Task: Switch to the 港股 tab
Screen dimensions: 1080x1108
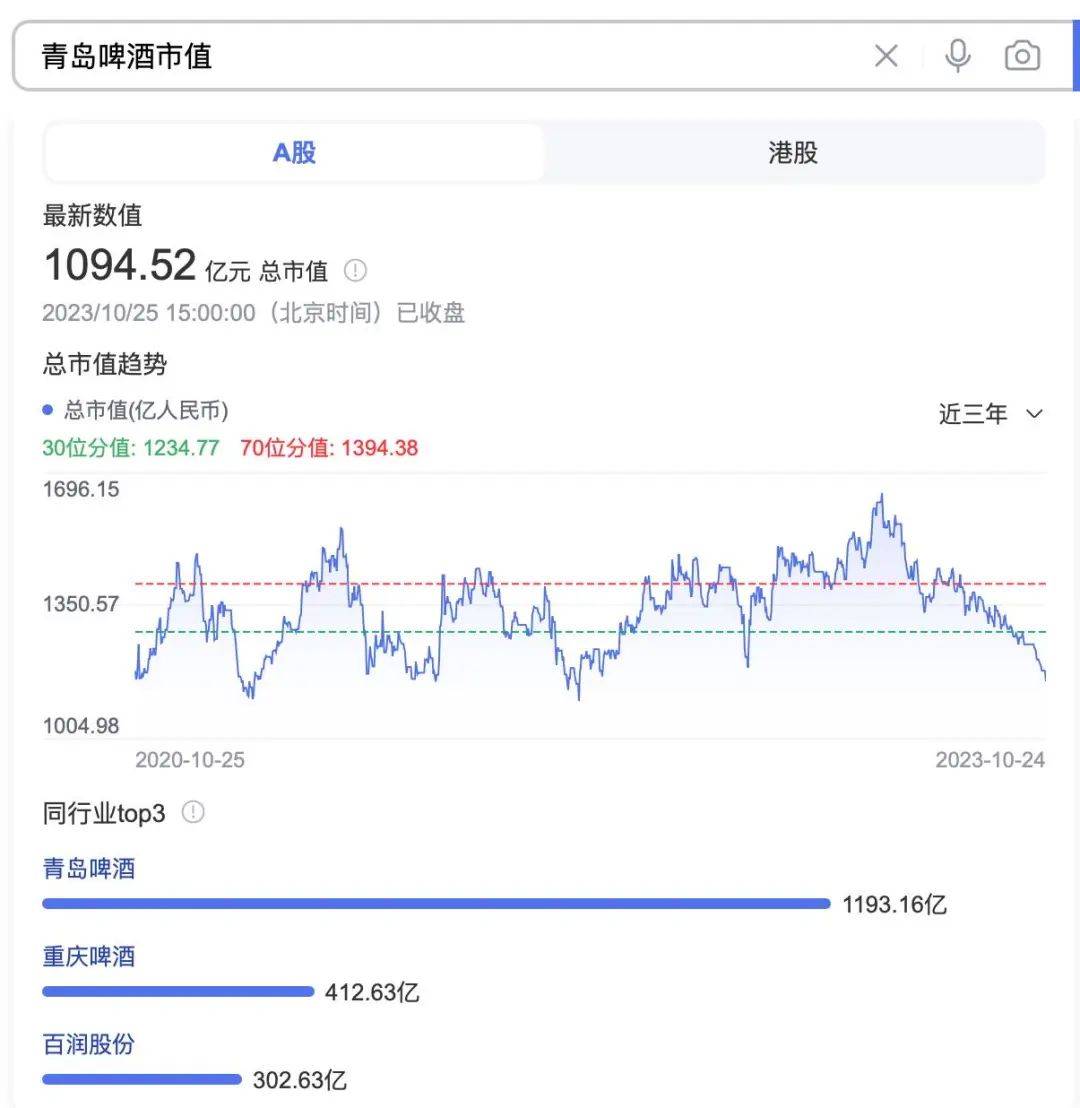Action: (x=794, y=153)
